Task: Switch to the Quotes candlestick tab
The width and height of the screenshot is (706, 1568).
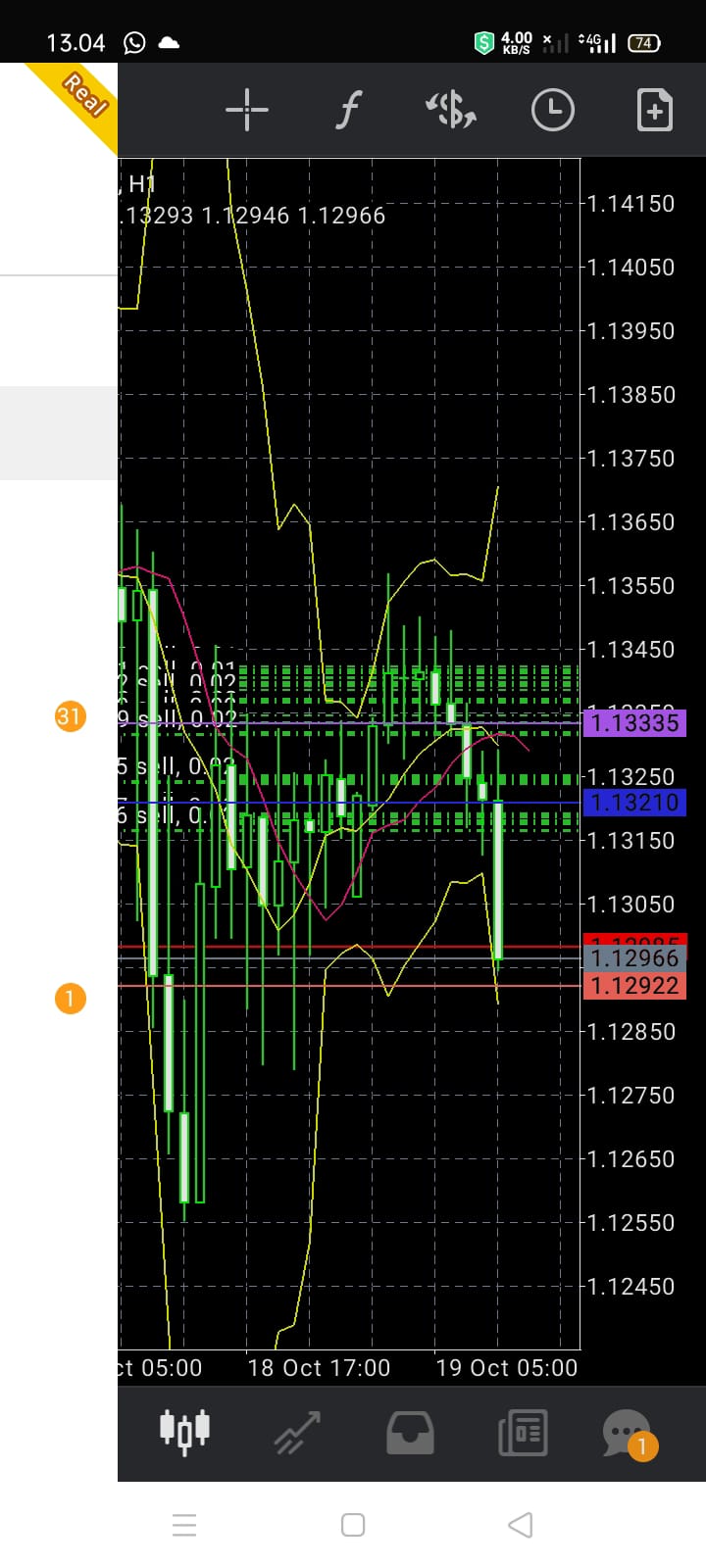Action: coord(185,1433)
